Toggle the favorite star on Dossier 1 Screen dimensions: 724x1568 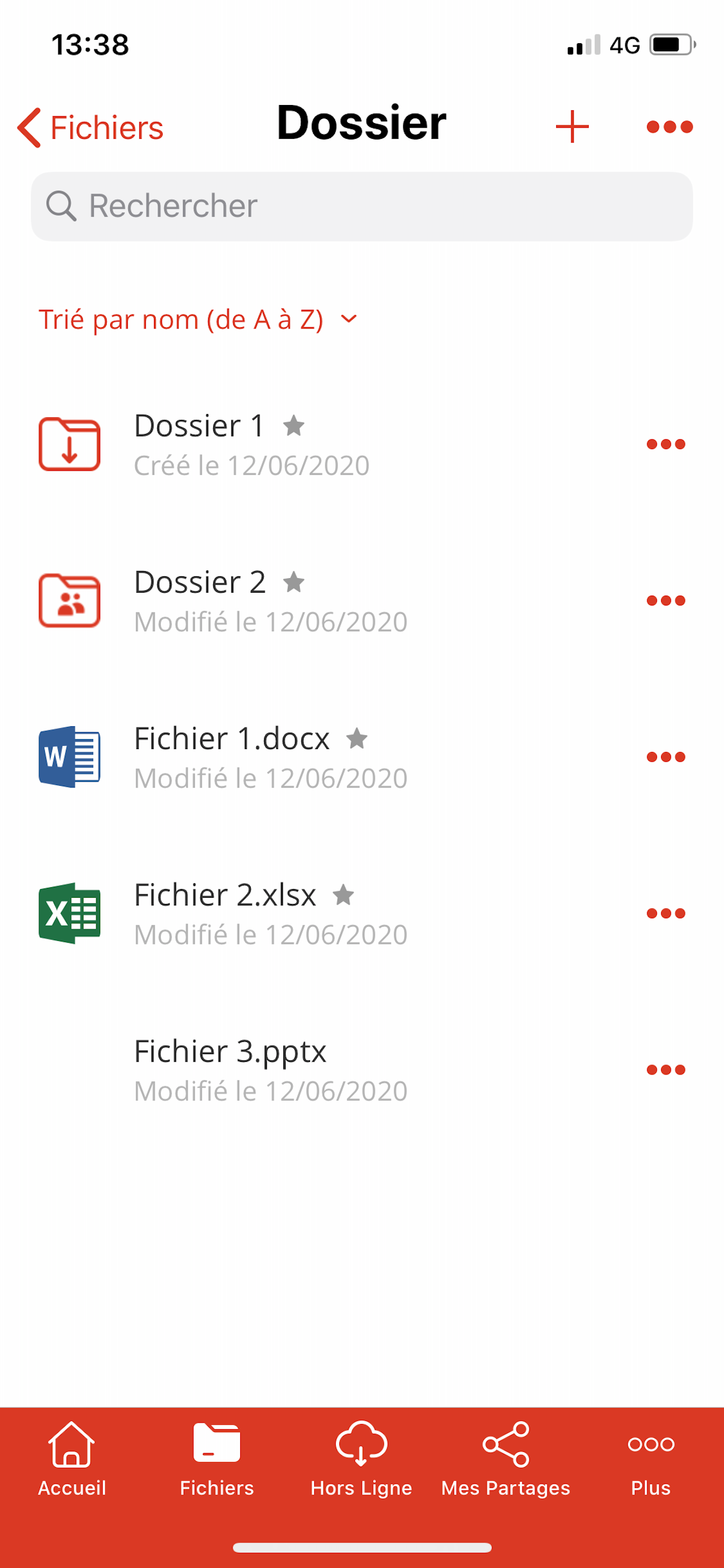pos(294,426)
